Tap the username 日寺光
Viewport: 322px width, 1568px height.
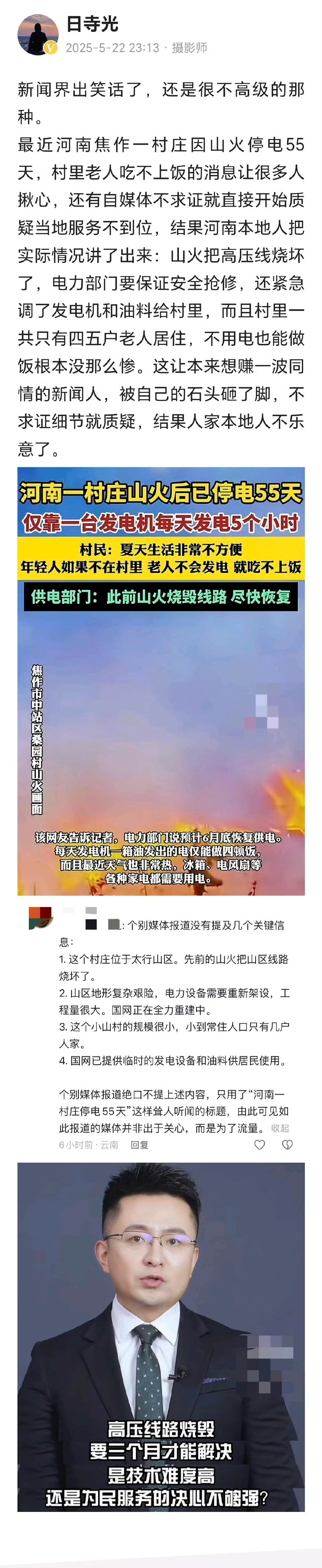coord(92,24)
